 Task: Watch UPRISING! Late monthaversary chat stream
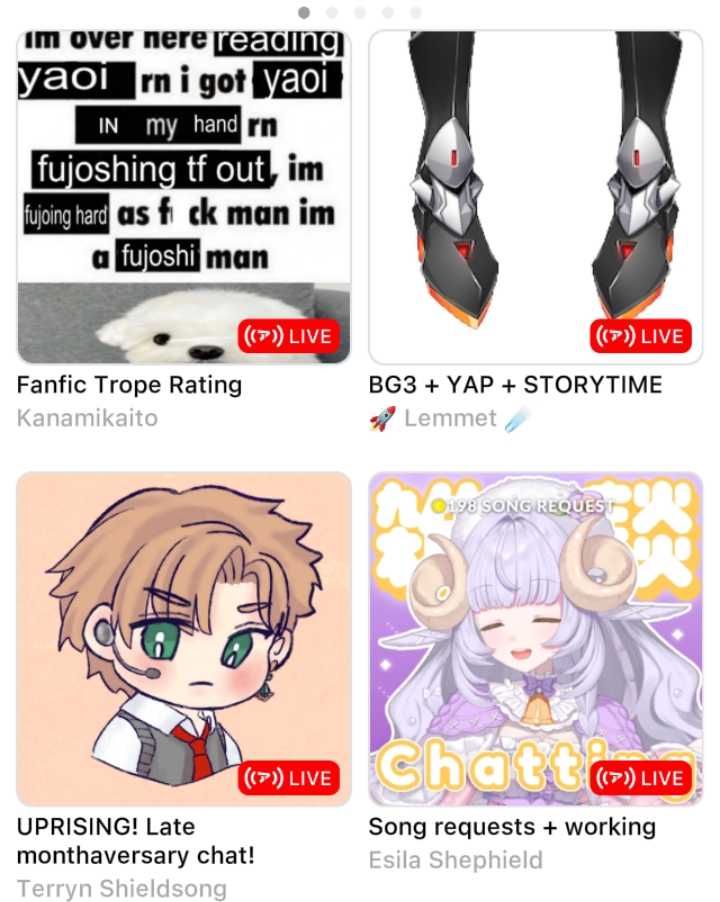pos(184,639)
